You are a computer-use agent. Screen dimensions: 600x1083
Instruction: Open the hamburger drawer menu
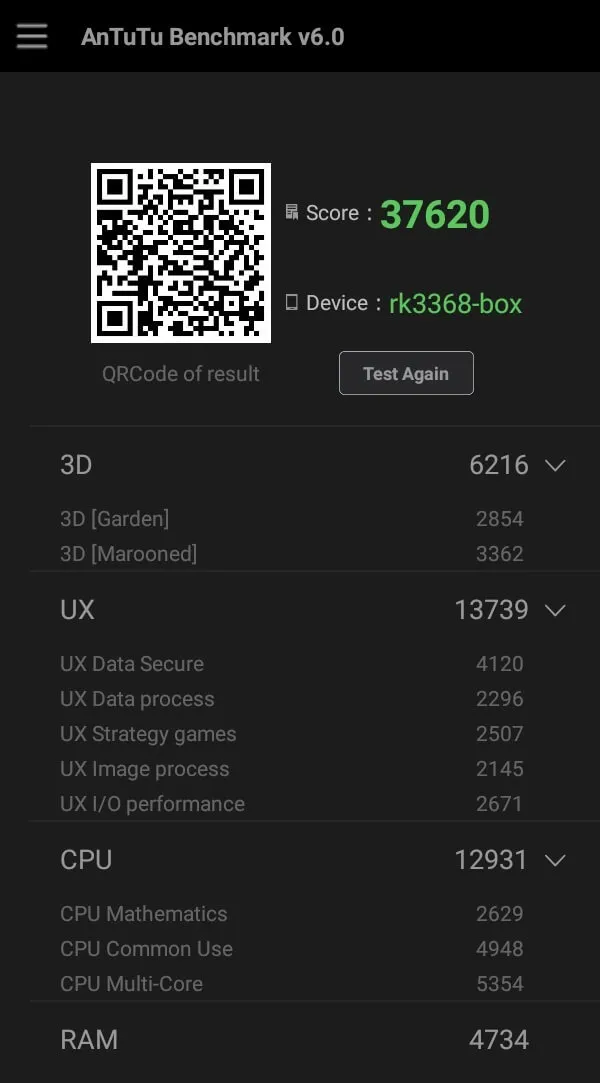[32, 37]
